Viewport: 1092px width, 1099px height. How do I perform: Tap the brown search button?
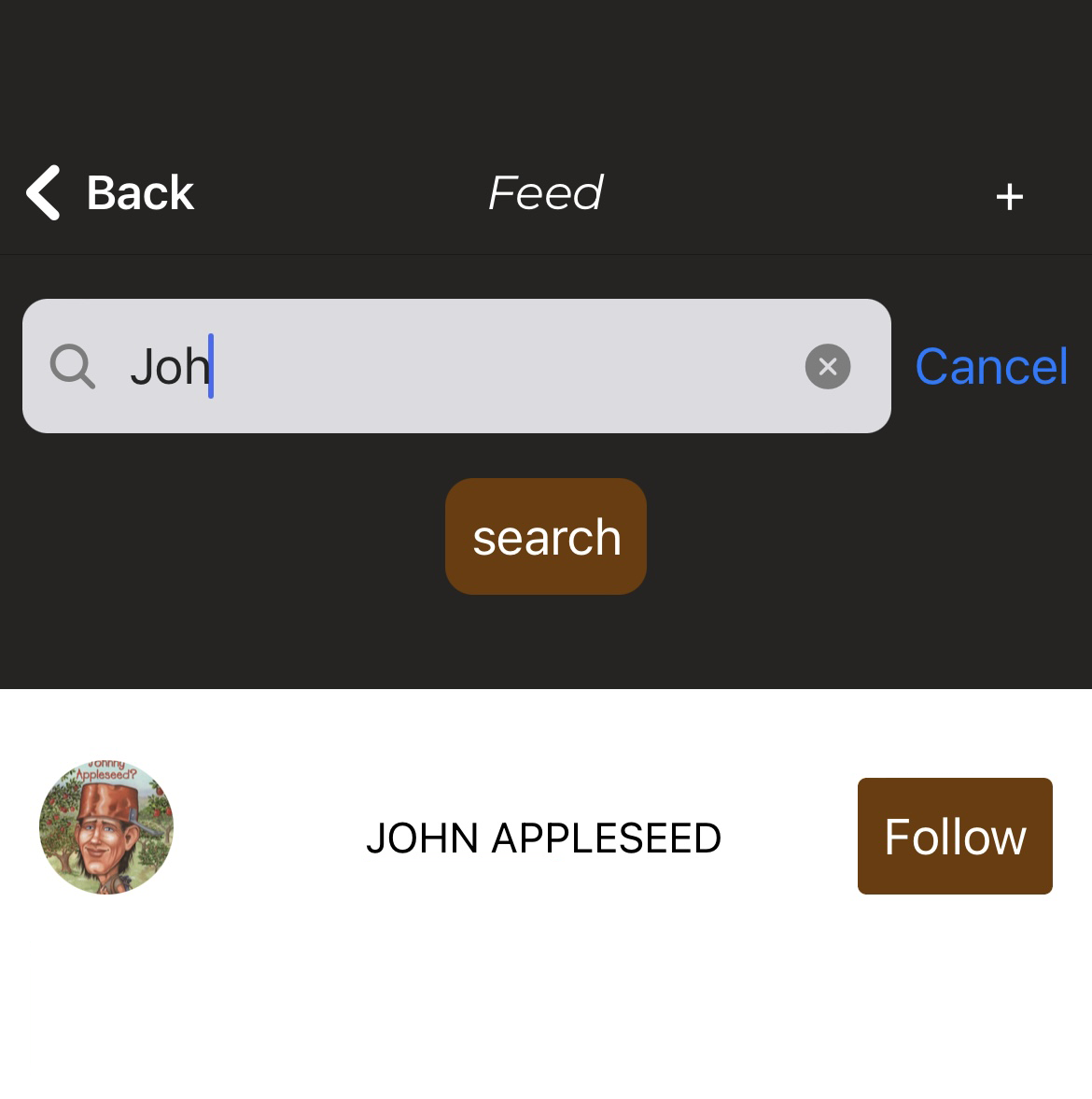[x=546, y=537]
